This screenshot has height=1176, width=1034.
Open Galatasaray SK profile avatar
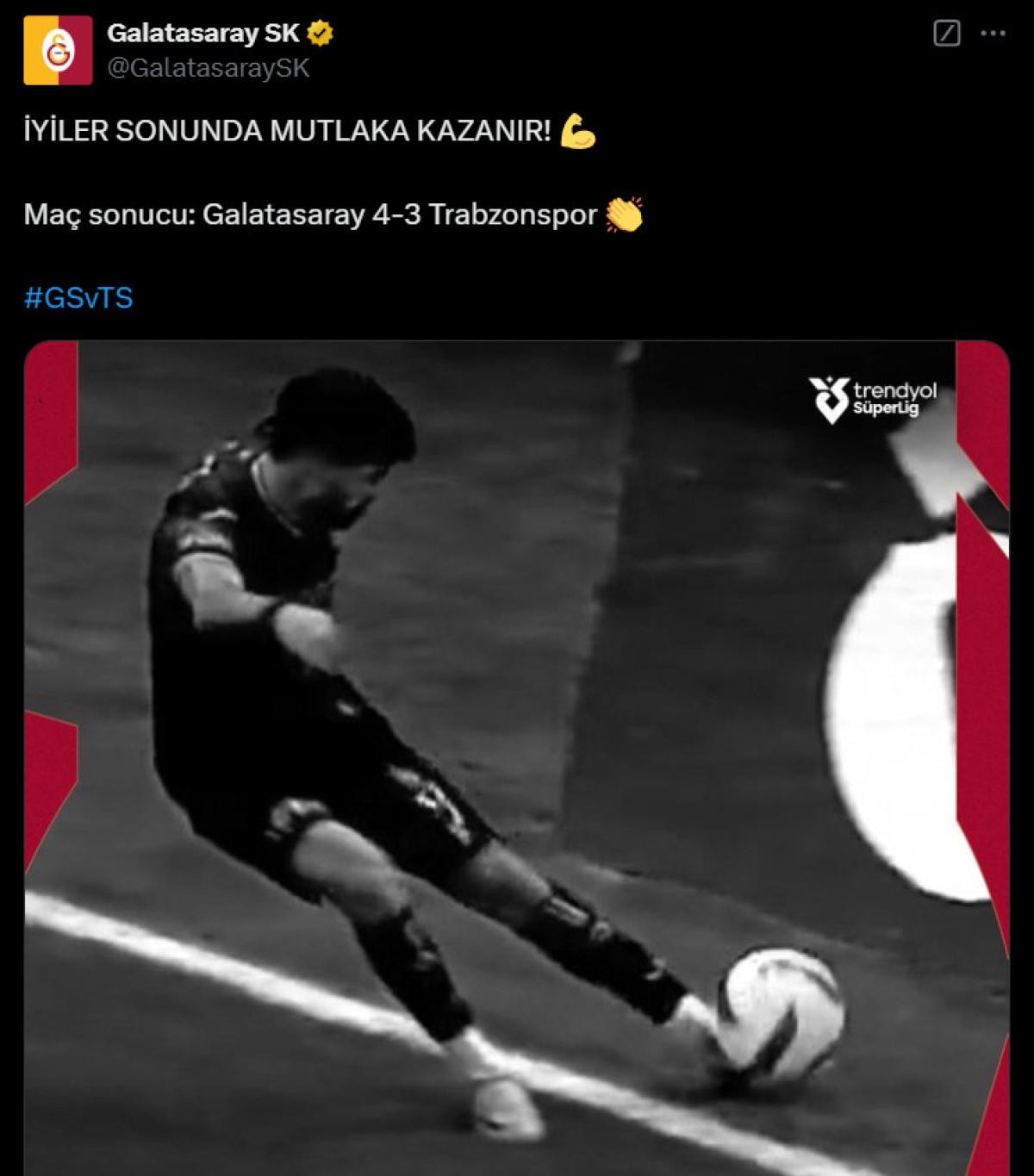[58, 50]
